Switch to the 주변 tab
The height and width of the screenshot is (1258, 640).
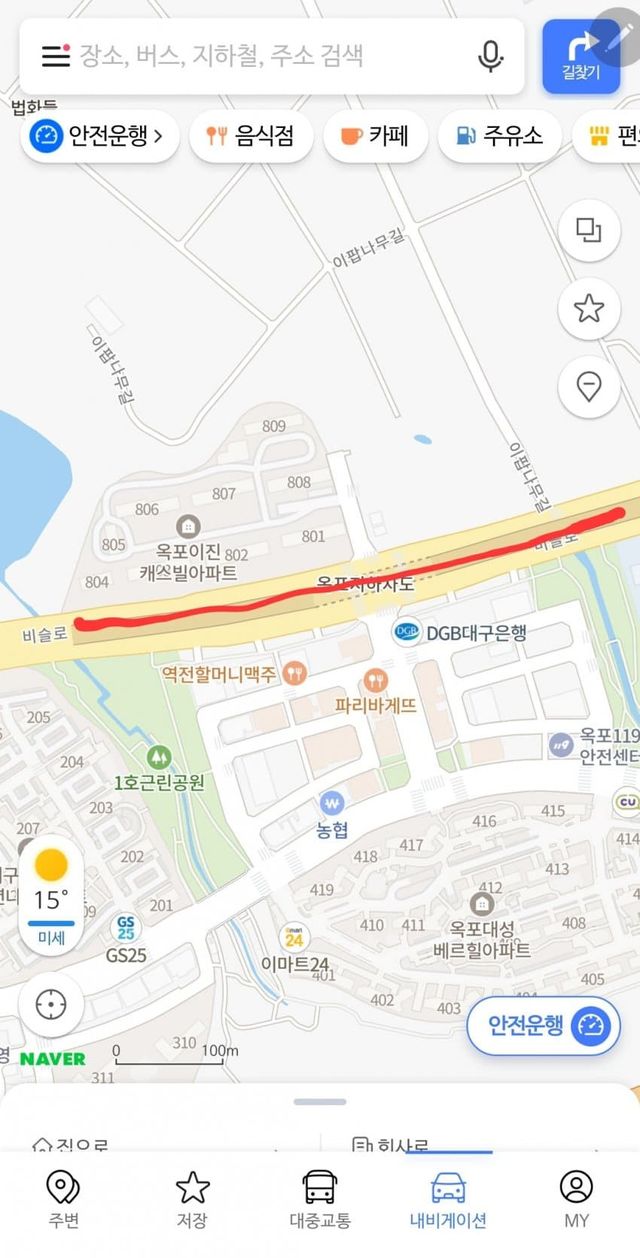coord(63,1200)
